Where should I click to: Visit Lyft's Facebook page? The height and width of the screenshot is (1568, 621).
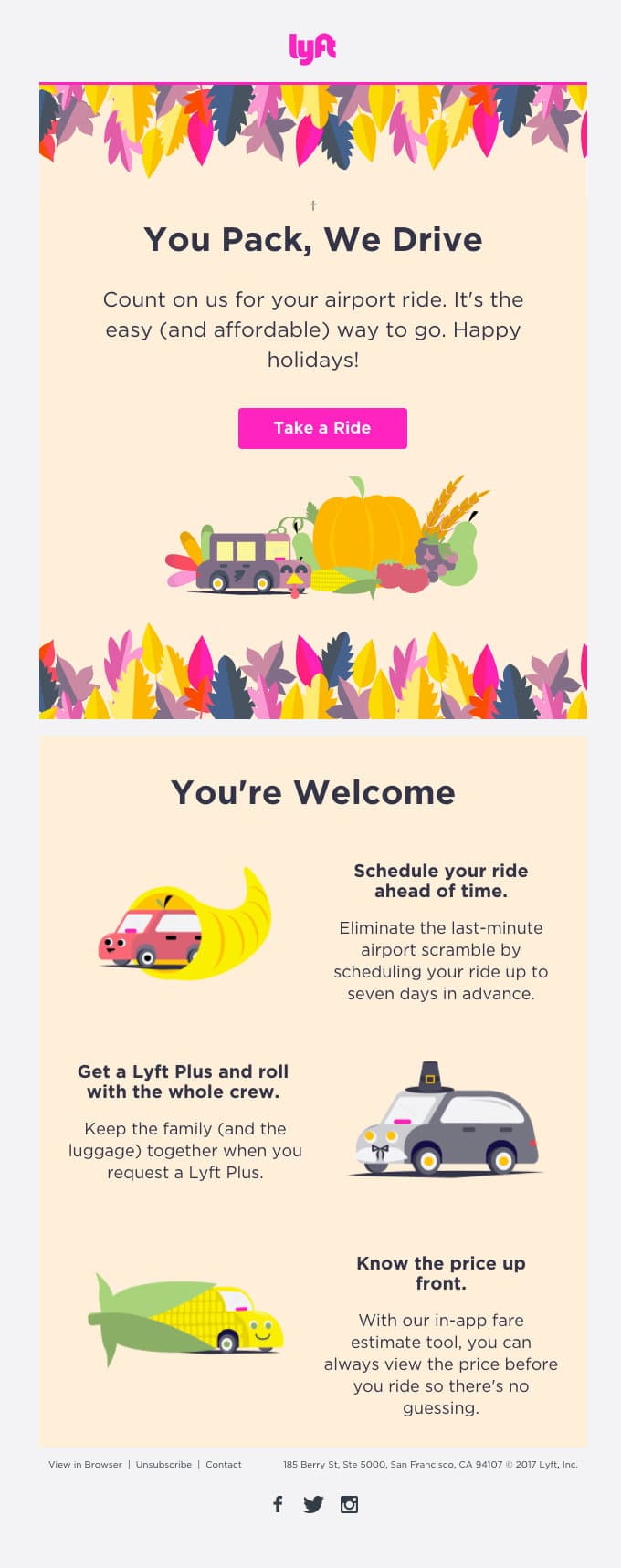279,1504
